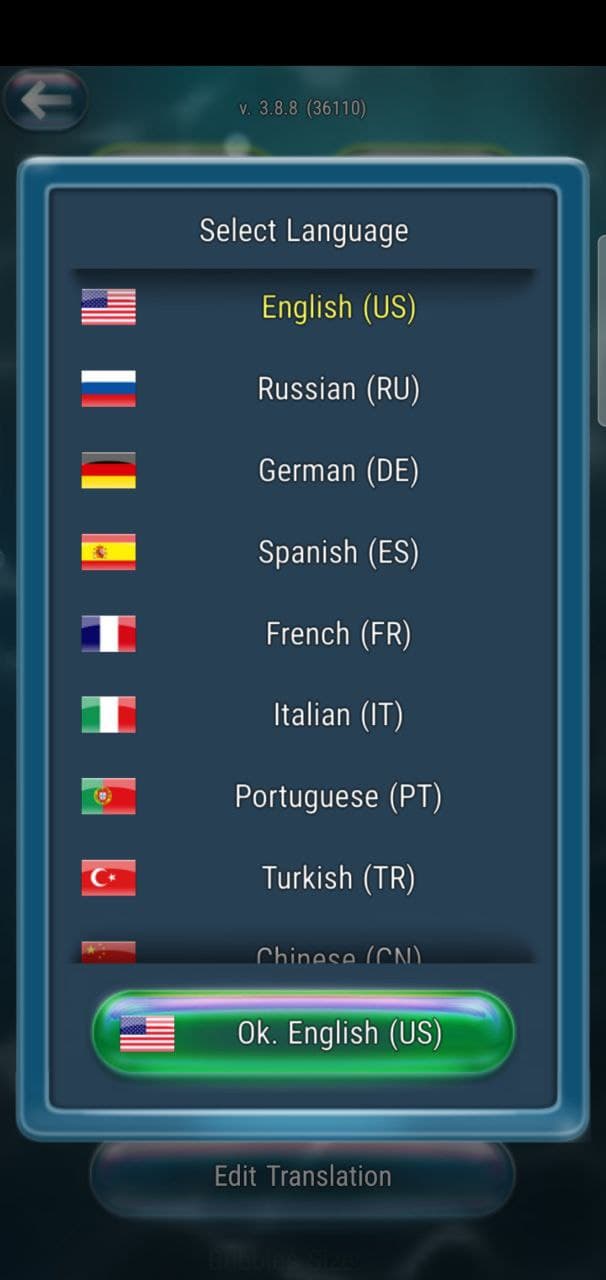
Task: Open Edit Translation
Action: pos(303,1176)
